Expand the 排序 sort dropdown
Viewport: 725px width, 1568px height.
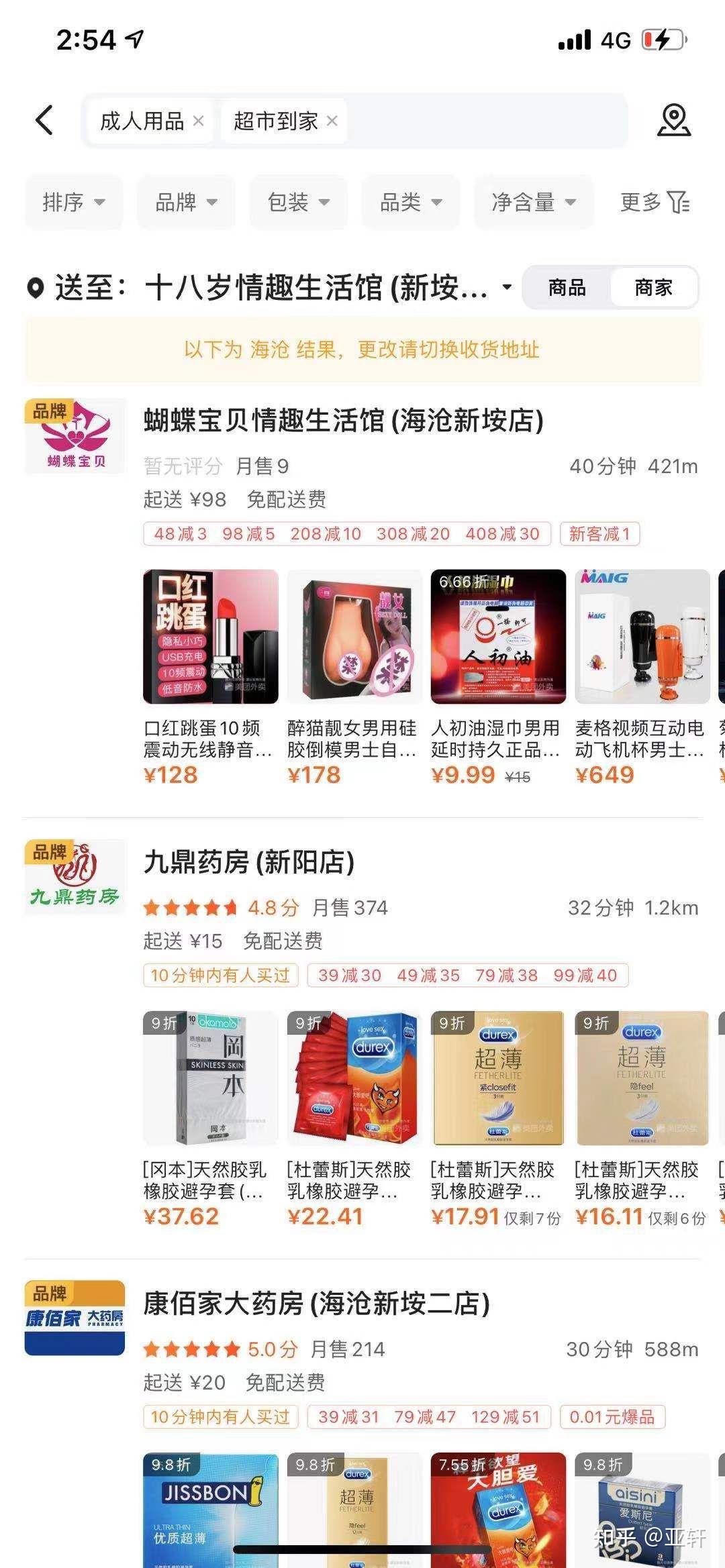coord(74,202)
